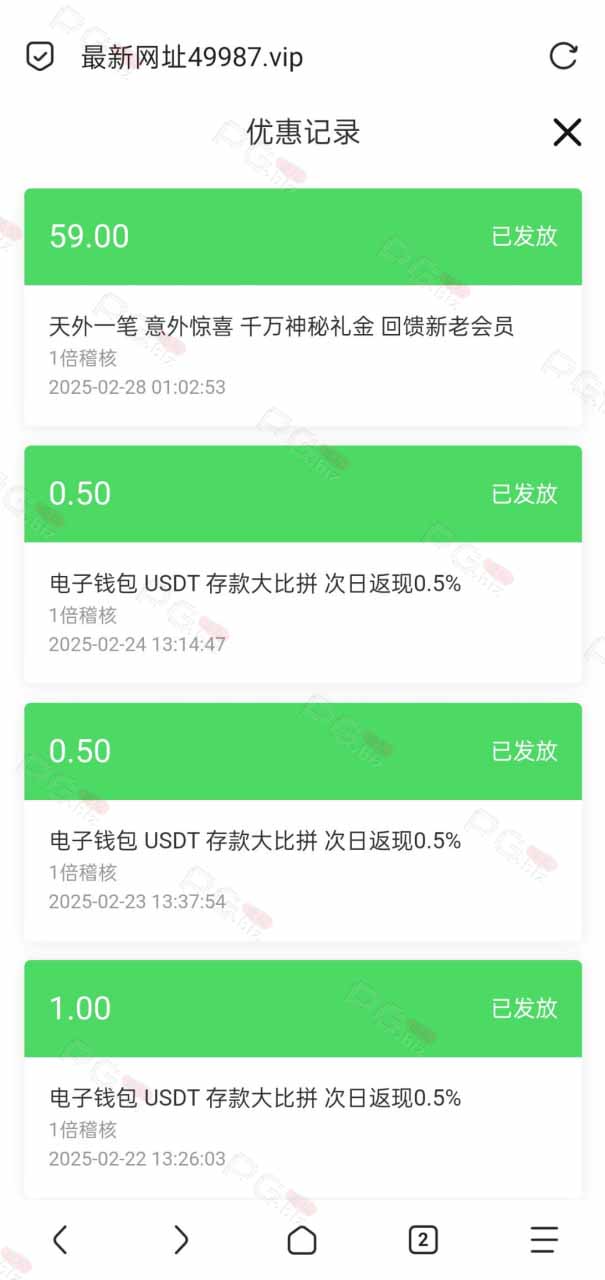The image size is (605, 1280).
Task: Go forward to the next page
Action: (181, 1240)
